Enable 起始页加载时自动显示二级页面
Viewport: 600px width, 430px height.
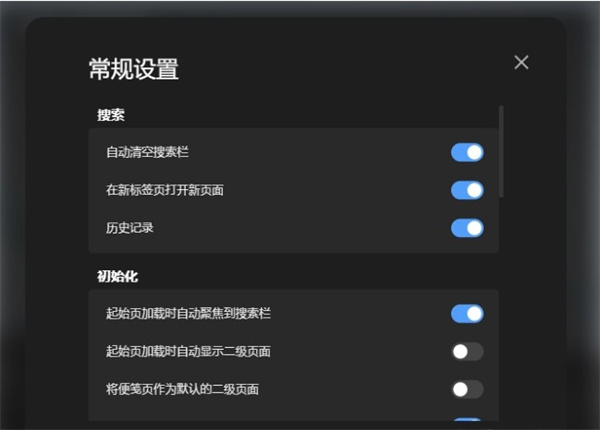(x=467, y=351)
